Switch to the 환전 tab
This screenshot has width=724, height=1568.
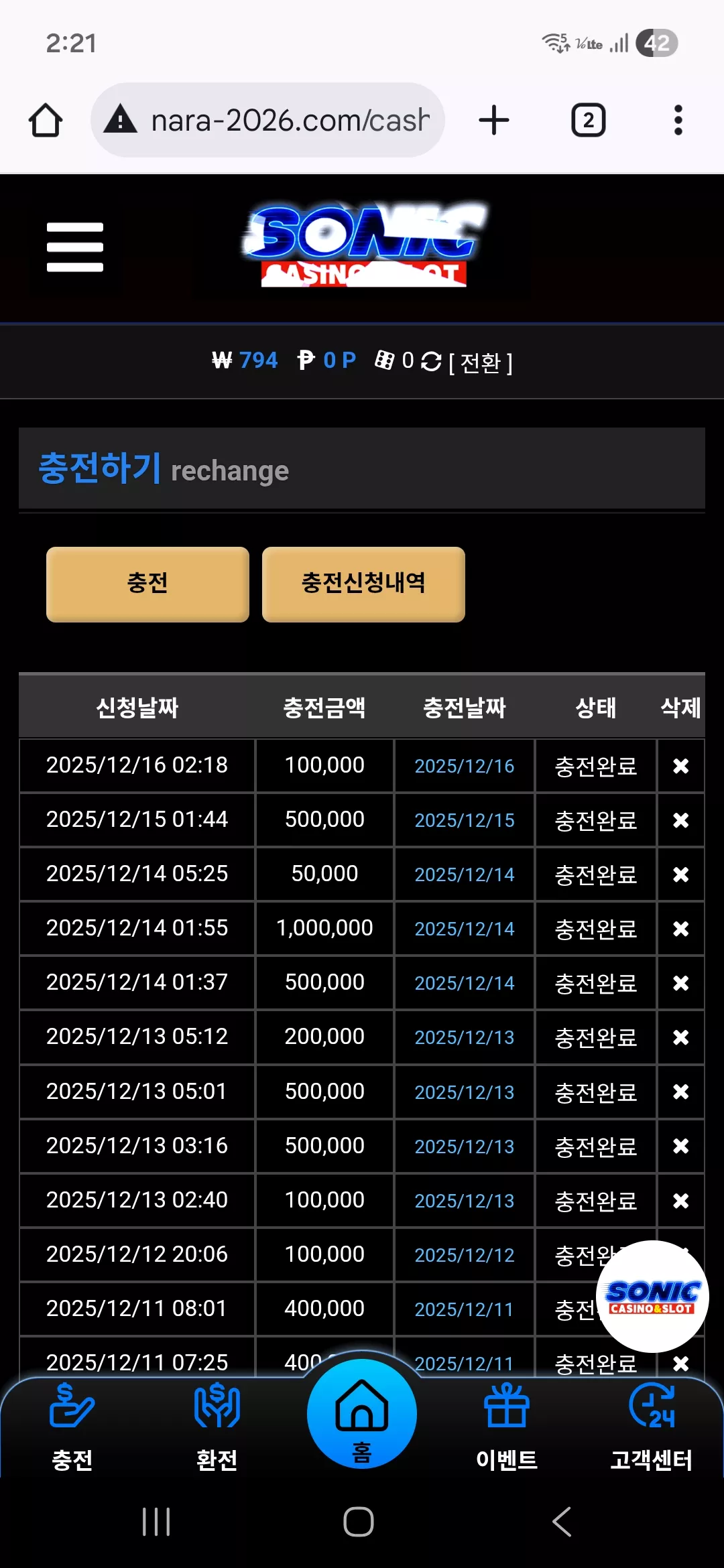pos(217,1427)
